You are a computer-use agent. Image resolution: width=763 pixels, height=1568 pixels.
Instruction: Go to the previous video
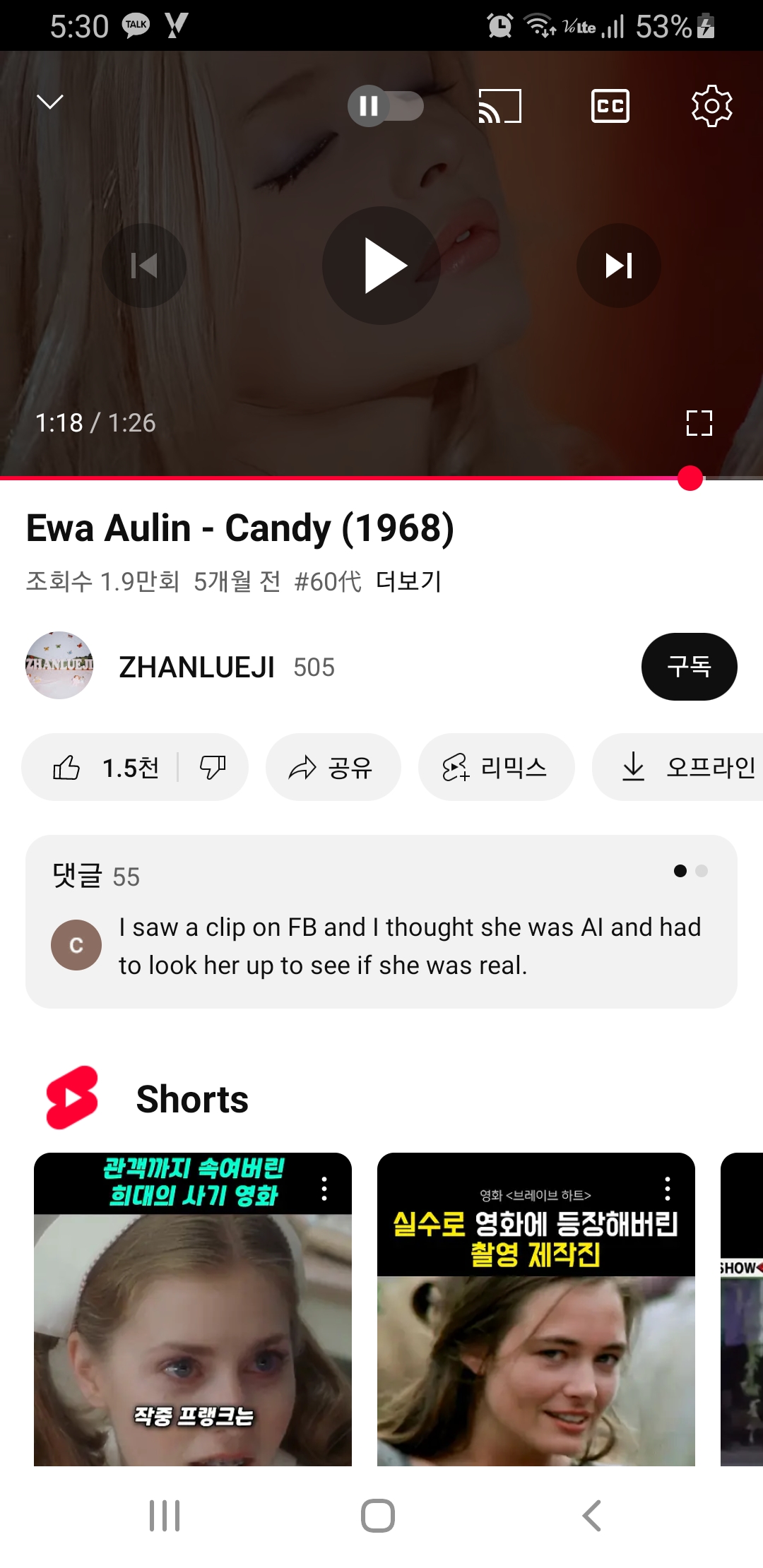(144, 266)
